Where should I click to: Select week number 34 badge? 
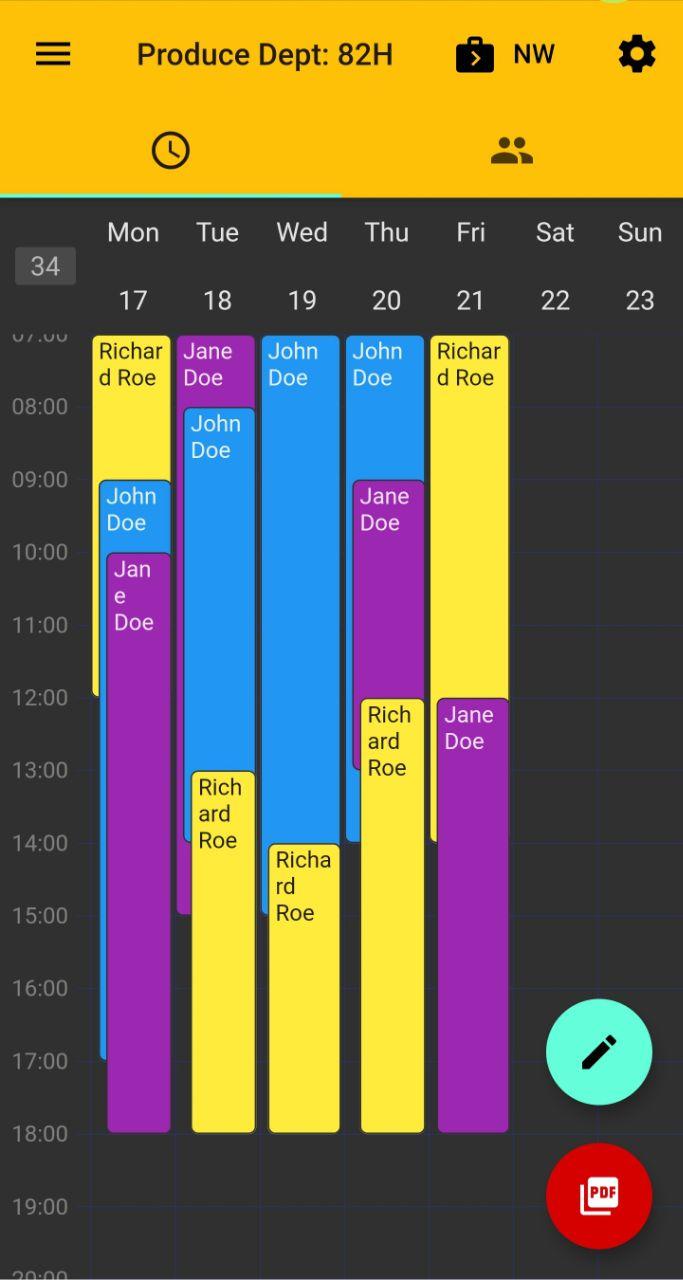pyautogui.click(x=45, y=266)
